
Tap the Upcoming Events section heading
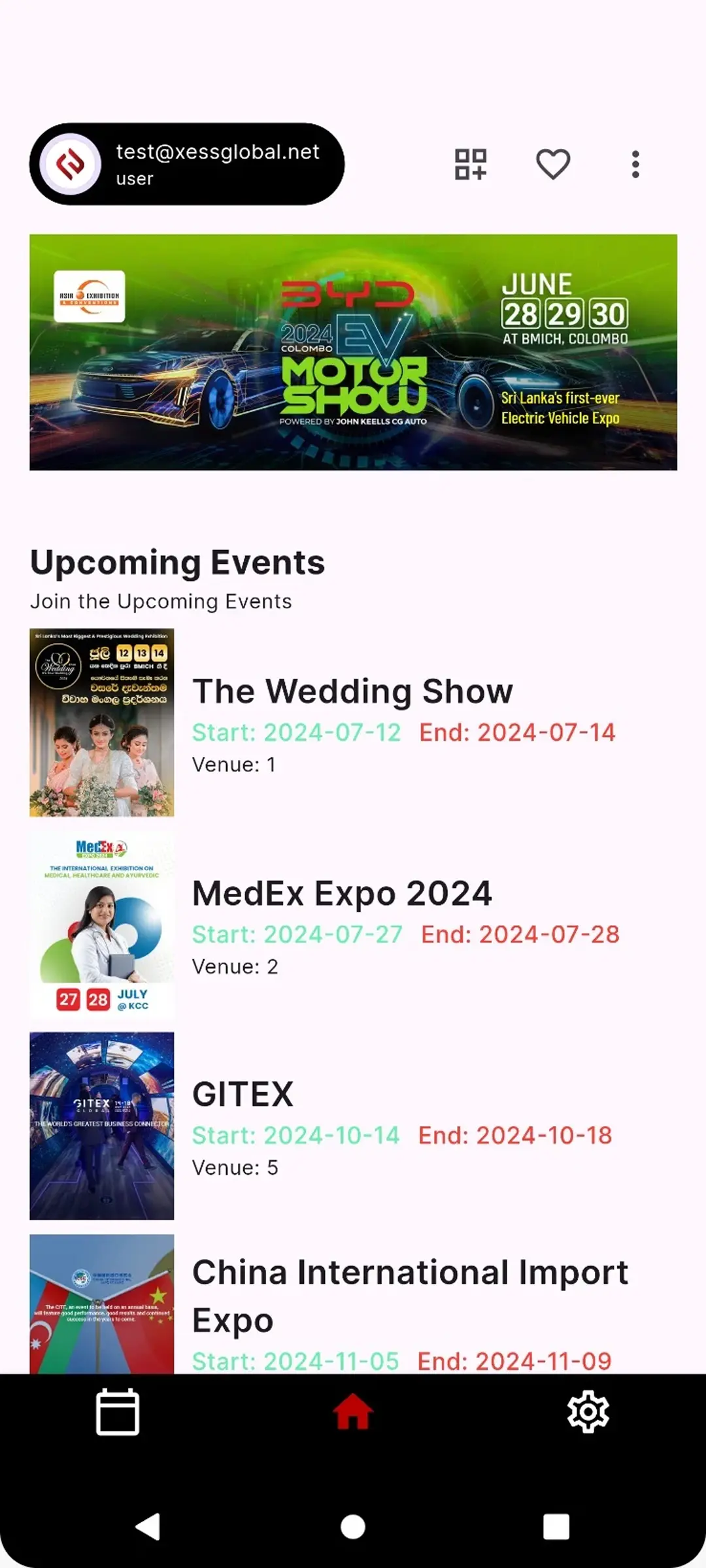coord(178,562)
